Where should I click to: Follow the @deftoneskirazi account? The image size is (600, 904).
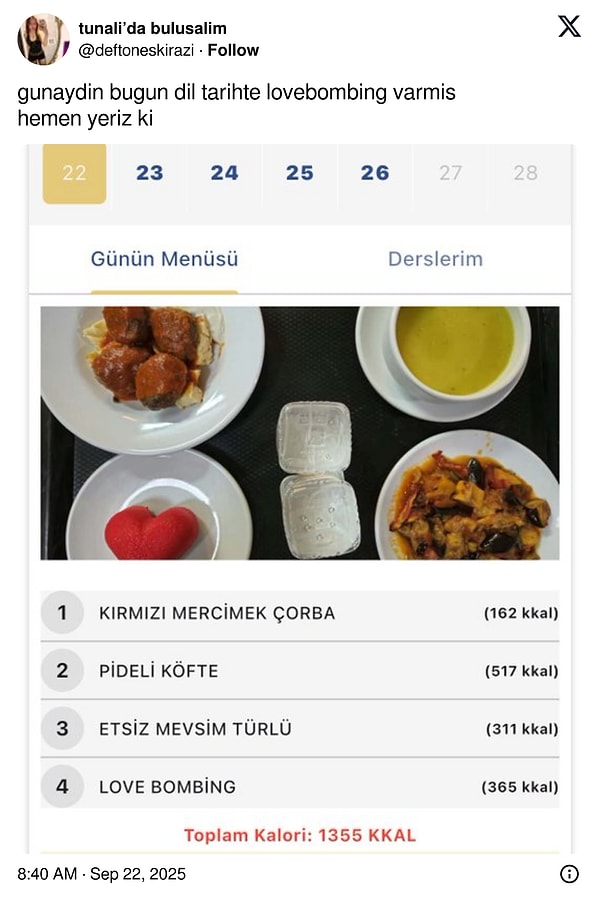233,50
